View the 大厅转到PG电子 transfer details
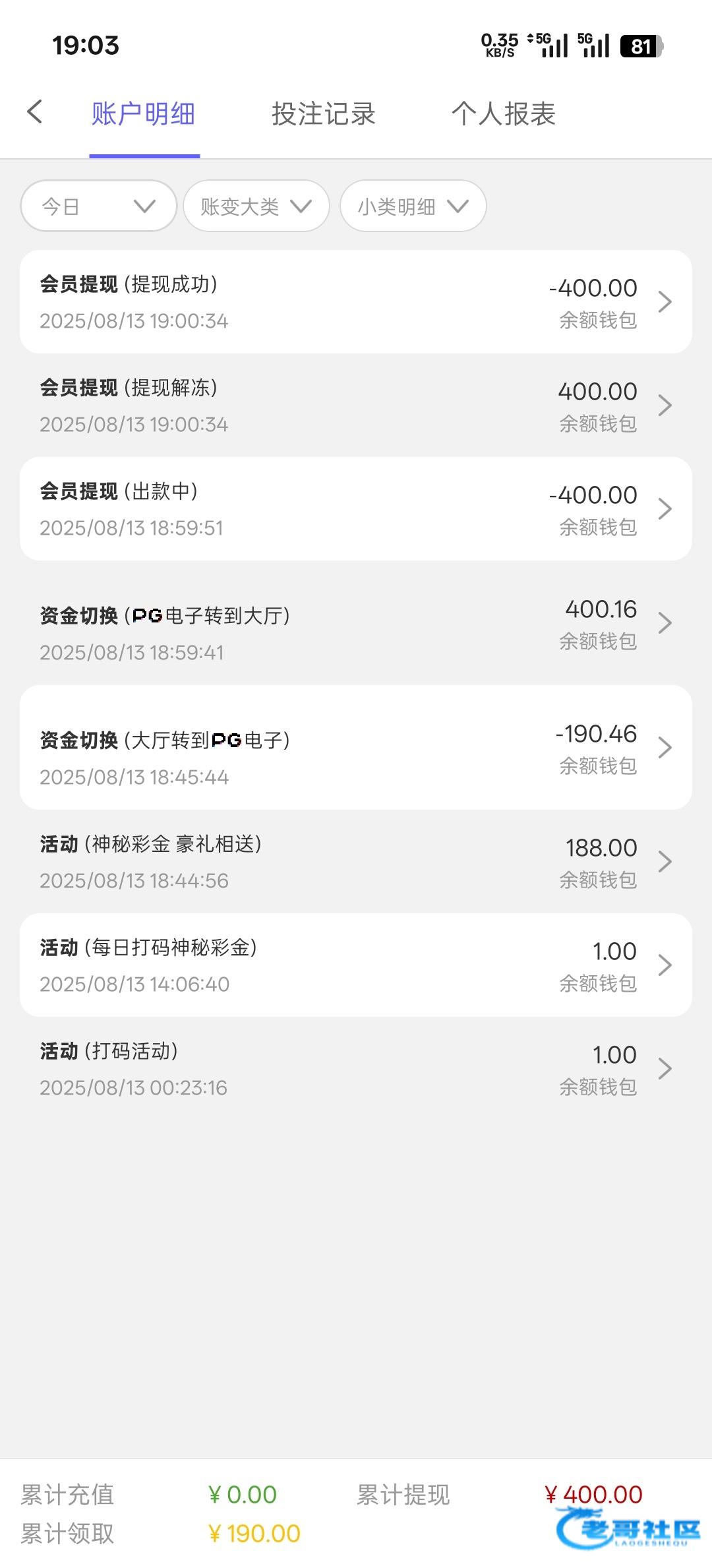The width and height of the screenshot is (712, 1568). (x=356, y=748)
